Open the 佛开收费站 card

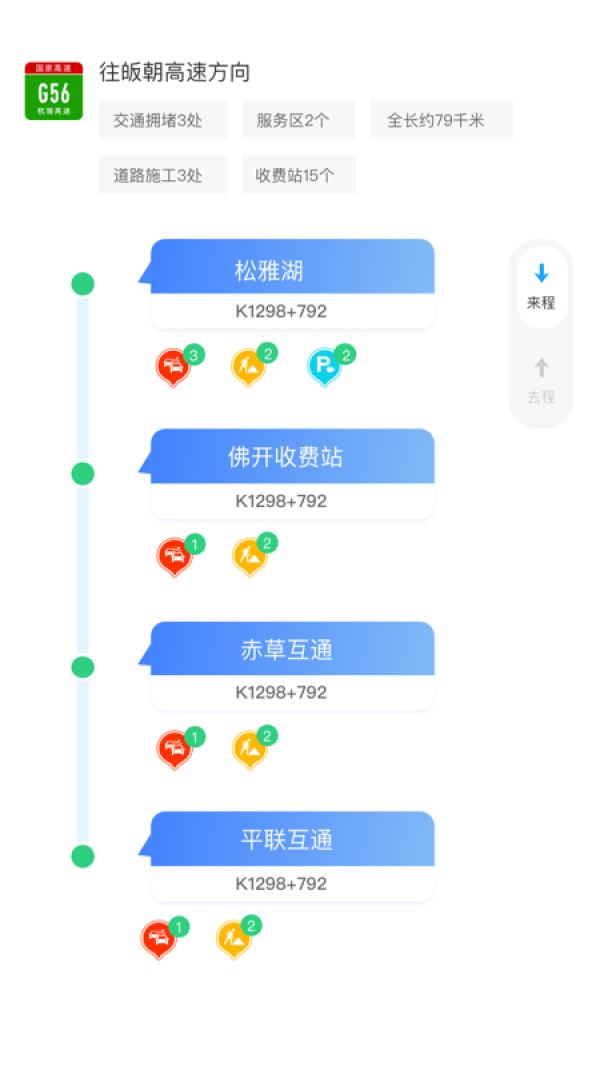pos(292,474)
